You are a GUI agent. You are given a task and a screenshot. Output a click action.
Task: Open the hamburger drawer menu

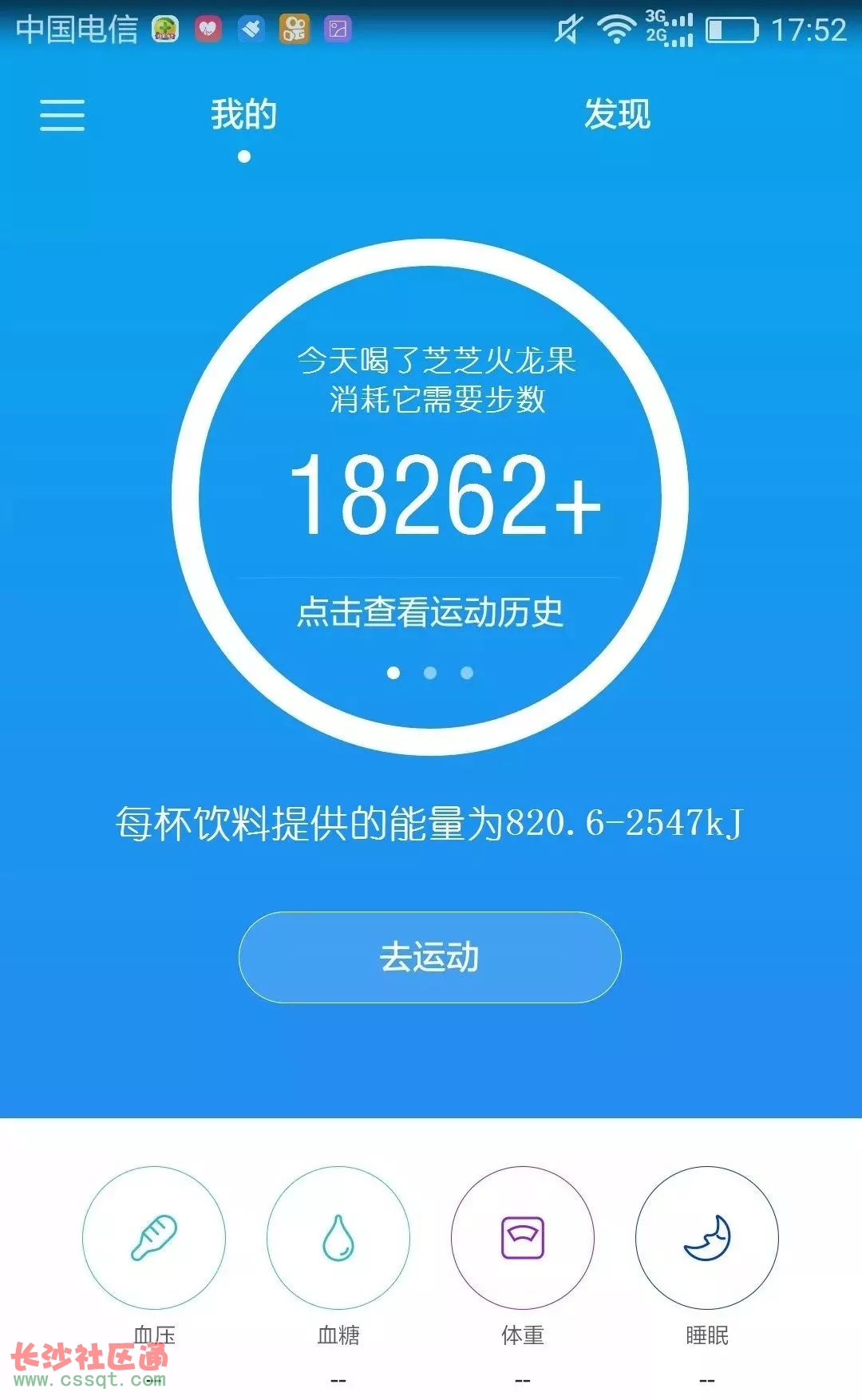[x=62, y=115]
